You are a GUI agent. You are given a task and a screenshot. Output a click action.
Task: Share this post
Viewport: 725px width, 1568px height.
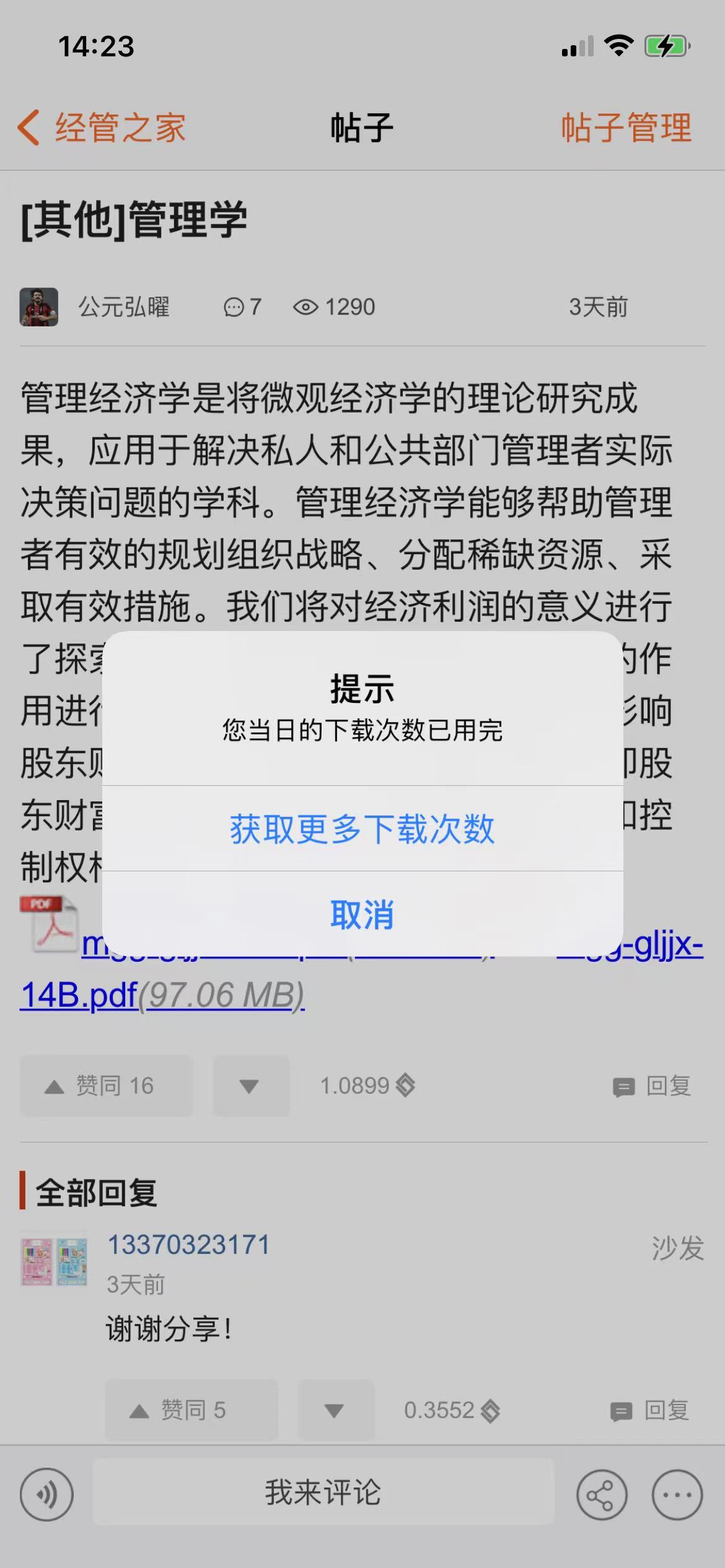[x=601, y=1495]
